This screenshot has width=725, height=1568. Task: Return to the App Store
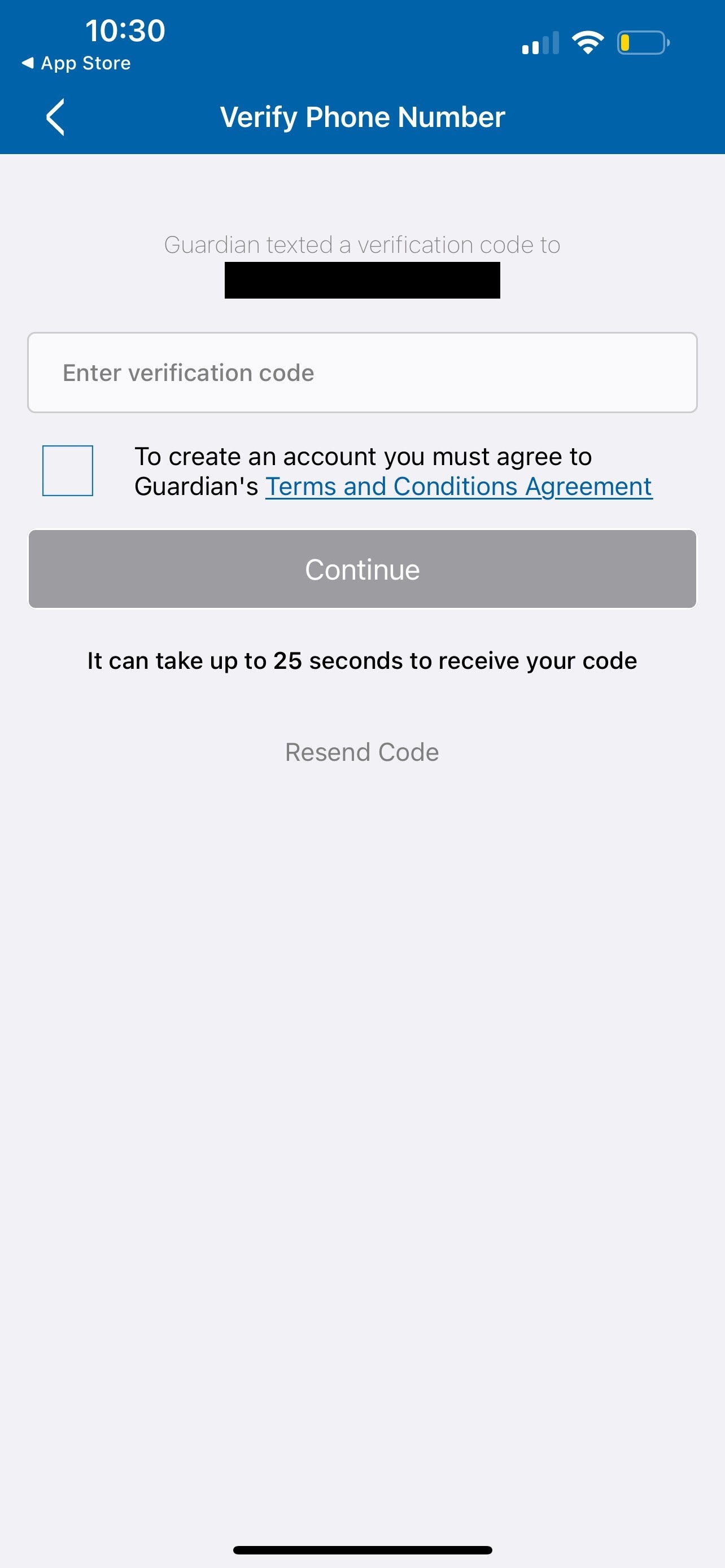(77, 63)
